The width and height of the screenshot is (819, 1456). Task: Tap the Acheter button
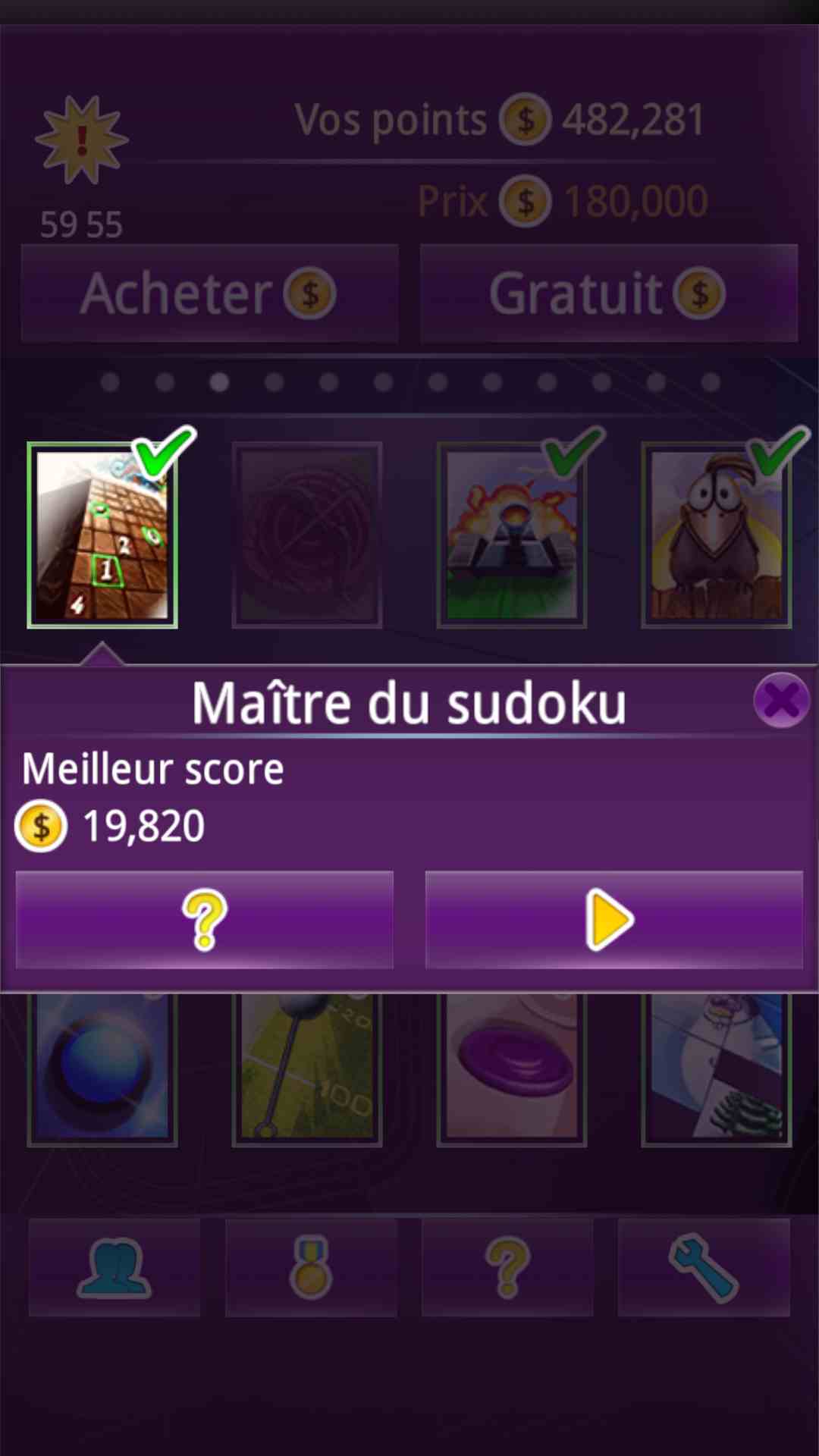209,293
